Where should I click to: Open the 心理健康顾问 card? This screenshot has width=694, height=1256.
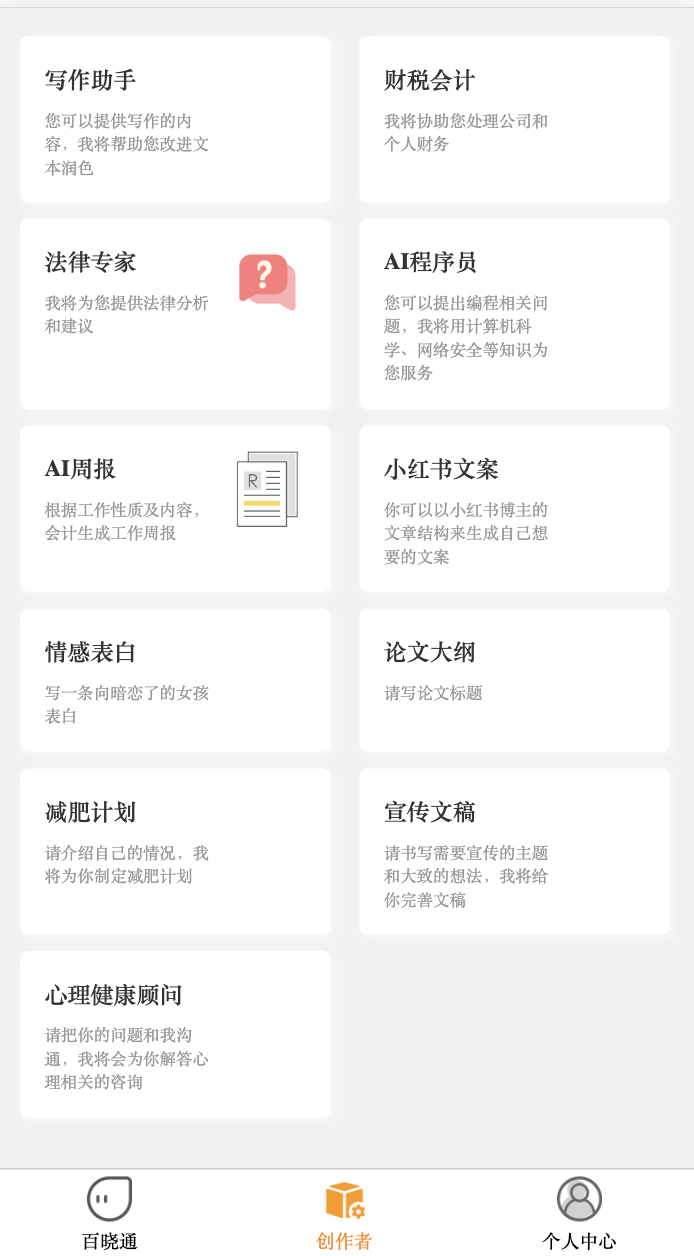click(x=175, y=1035)
